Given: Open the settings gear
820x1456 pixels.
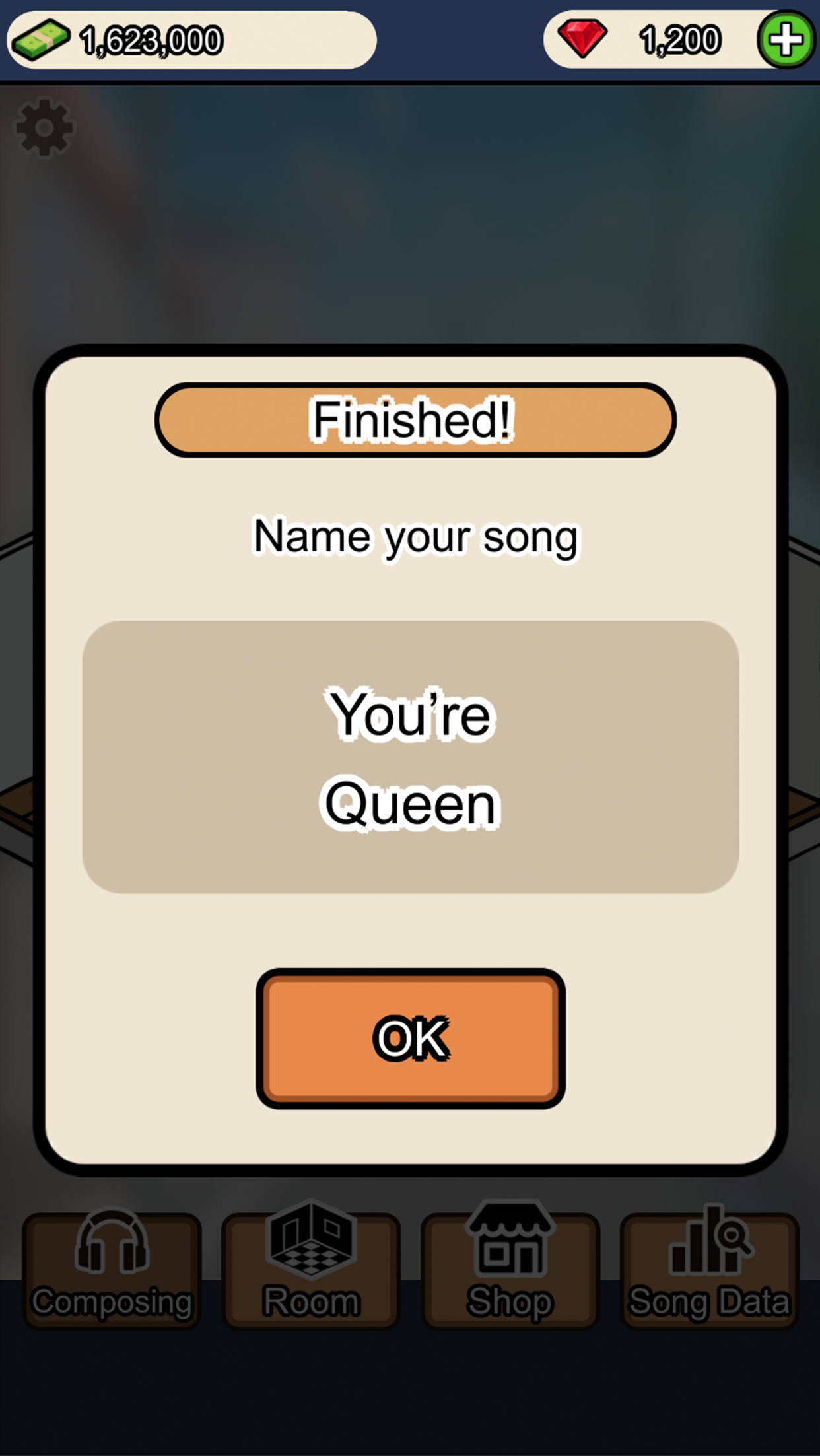Looking at the screenshot, I should tap(44, 127).
